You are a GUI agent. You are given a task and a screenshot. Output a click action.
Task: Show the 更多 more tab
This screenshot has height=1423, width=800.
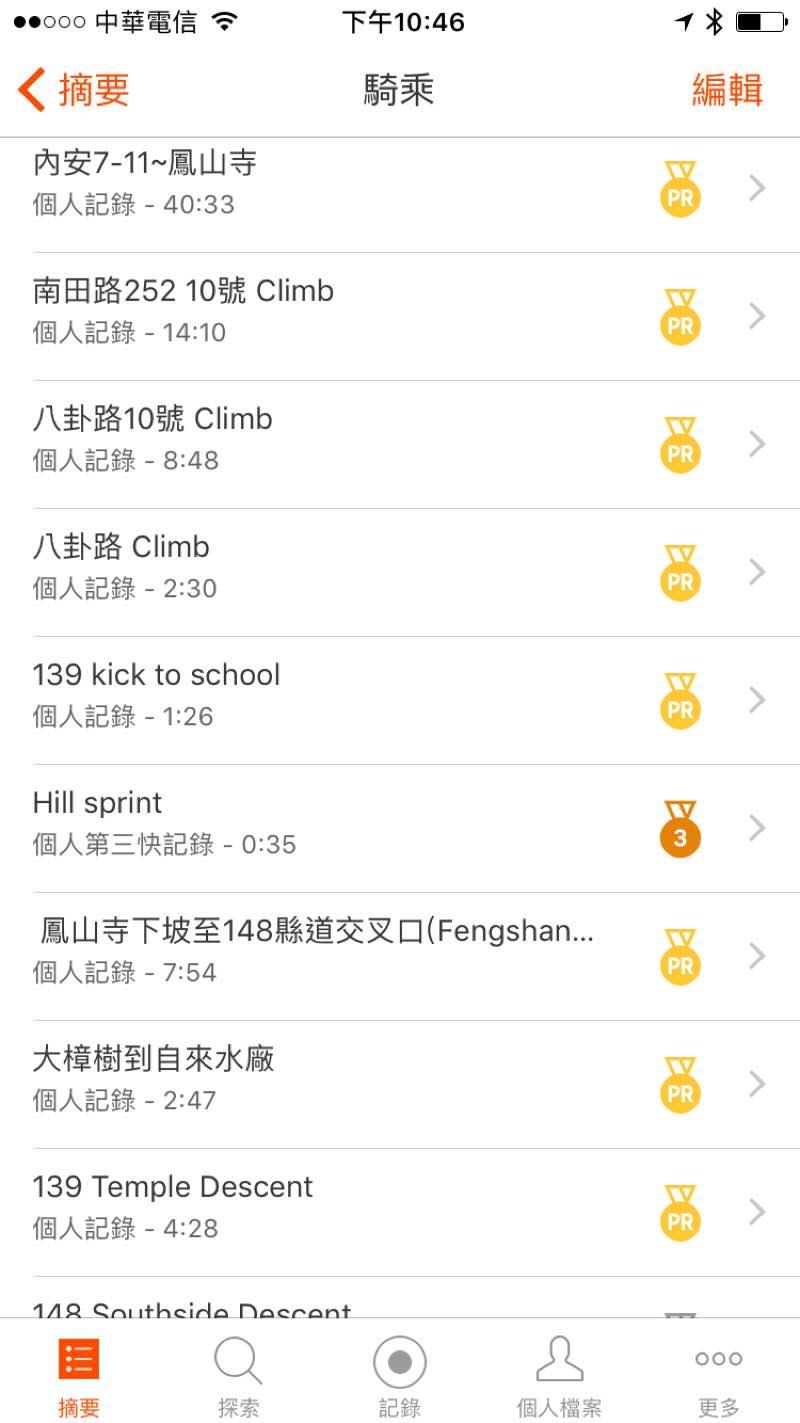719,1378
